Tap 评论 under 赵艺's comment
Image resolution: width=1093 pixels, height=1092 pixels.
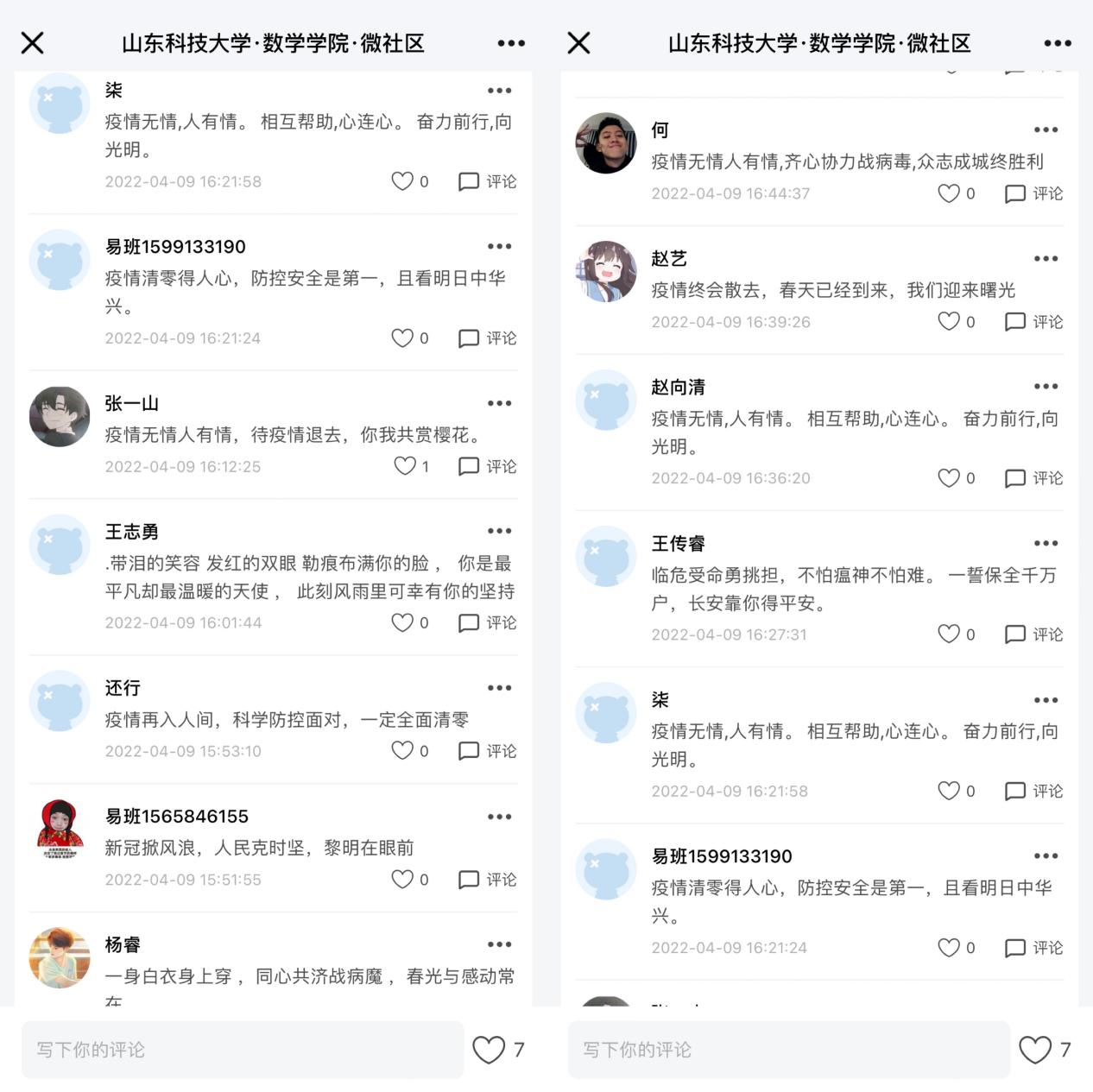click(x=1033, y=322)
